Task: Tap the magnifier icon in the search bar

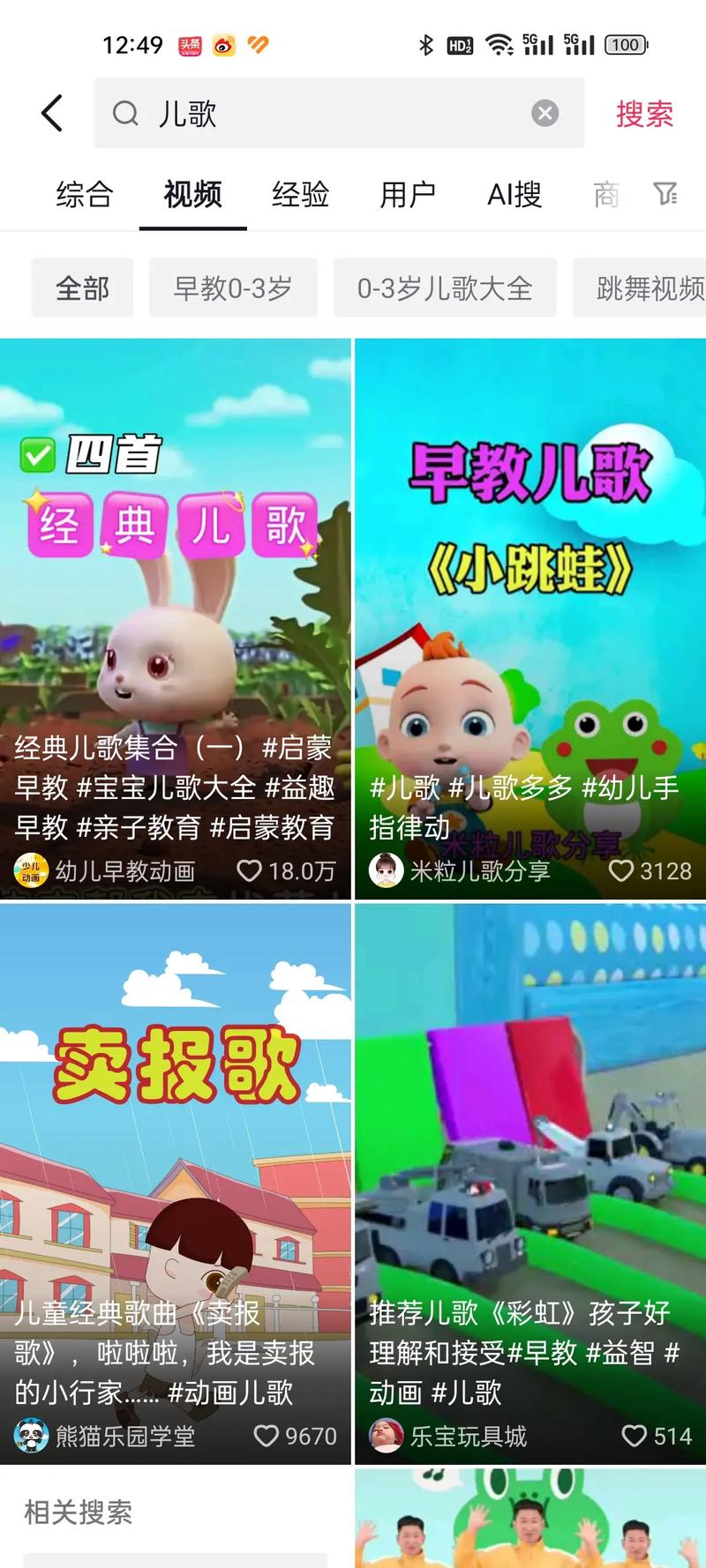Action: point(125,113)
